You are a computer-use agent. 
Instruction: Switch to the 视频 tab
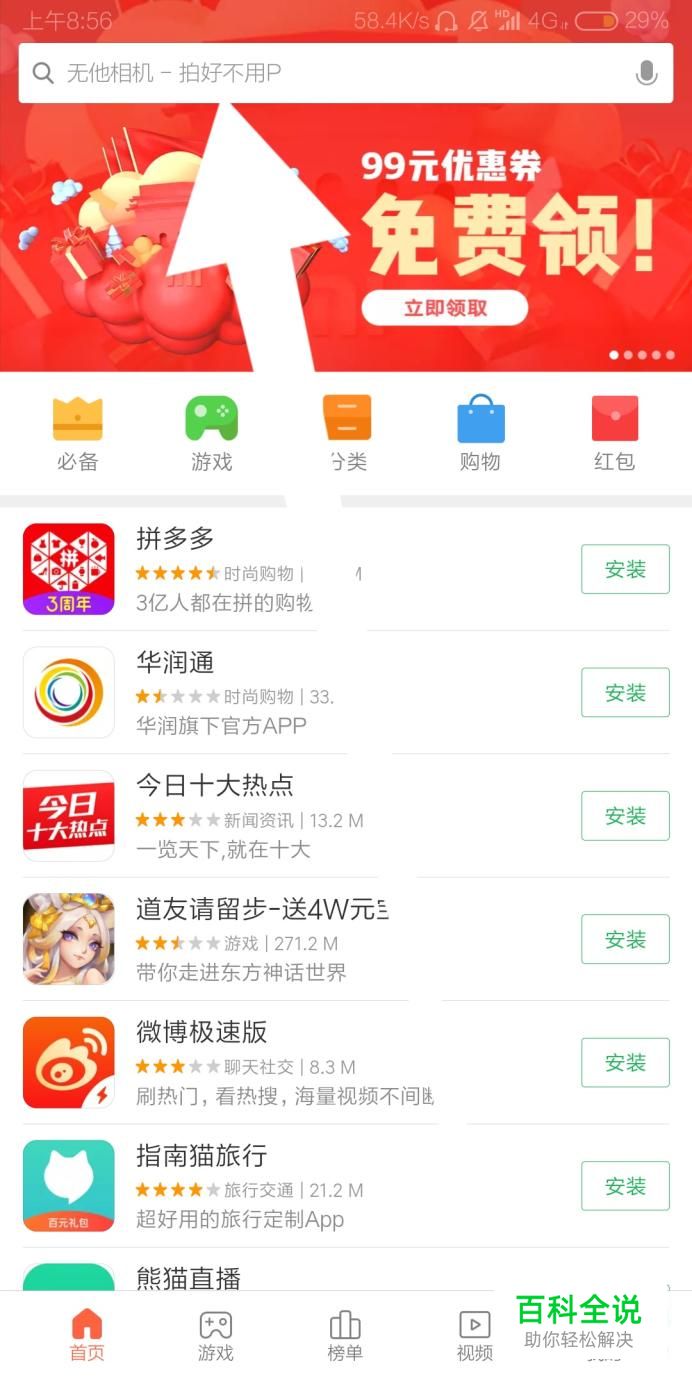[474, 1335]
